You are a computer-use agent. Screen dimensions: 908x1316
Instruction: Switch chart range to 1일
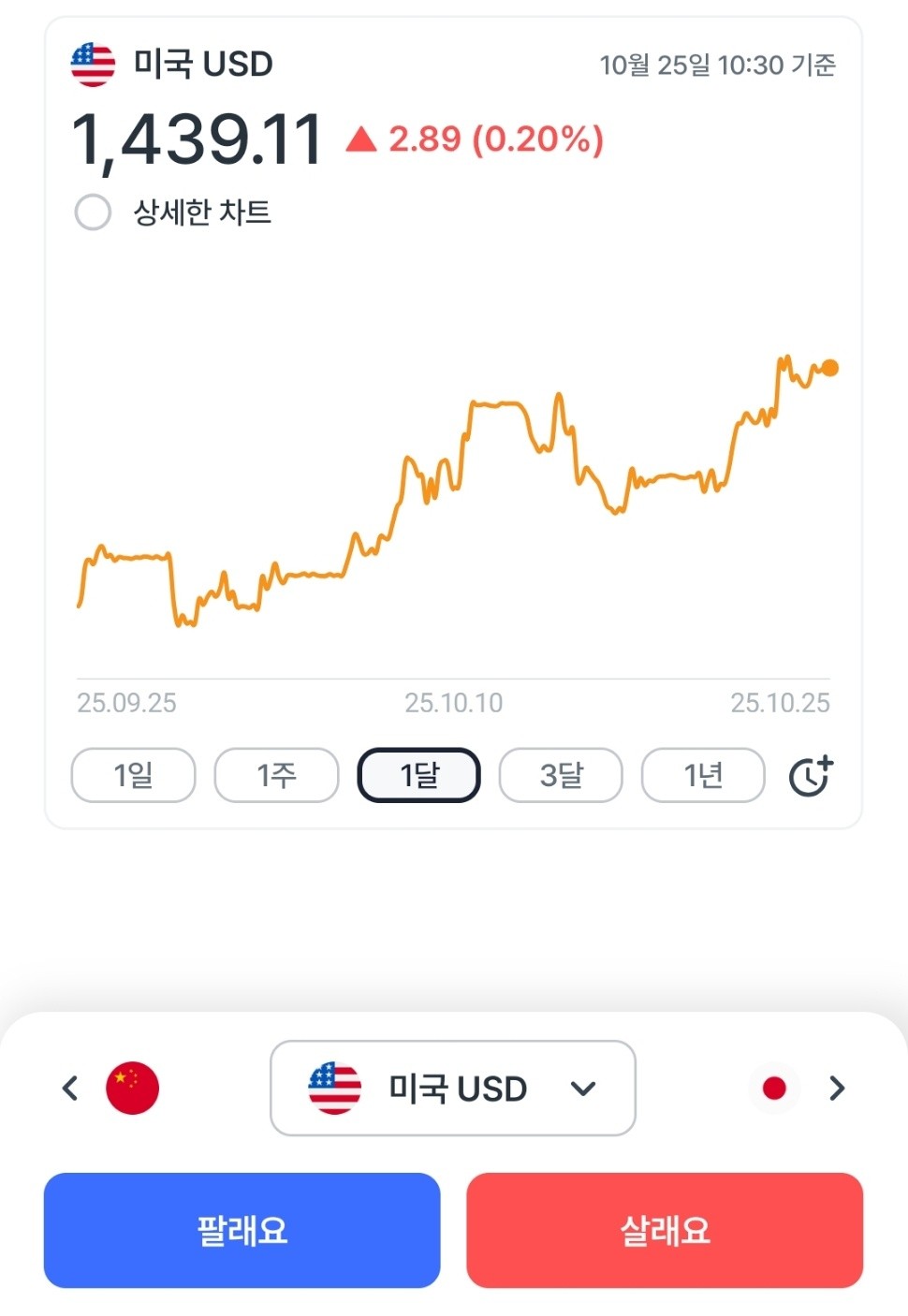(133, 775)
